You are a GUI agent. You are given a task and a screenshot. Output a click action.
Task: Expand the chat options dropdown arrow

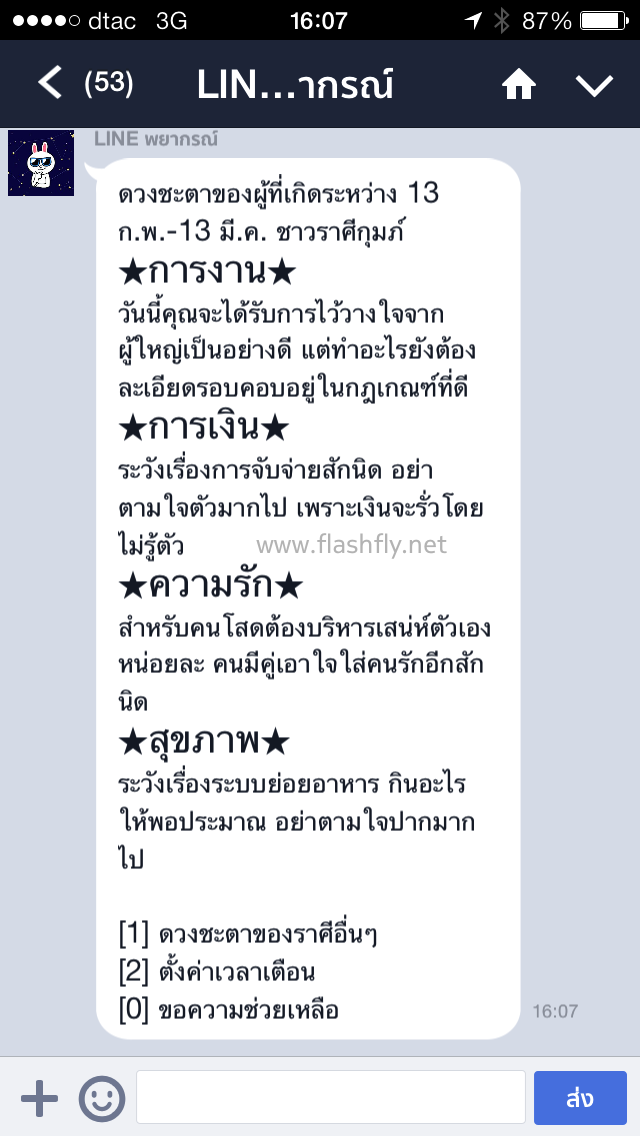pos(594,86)
